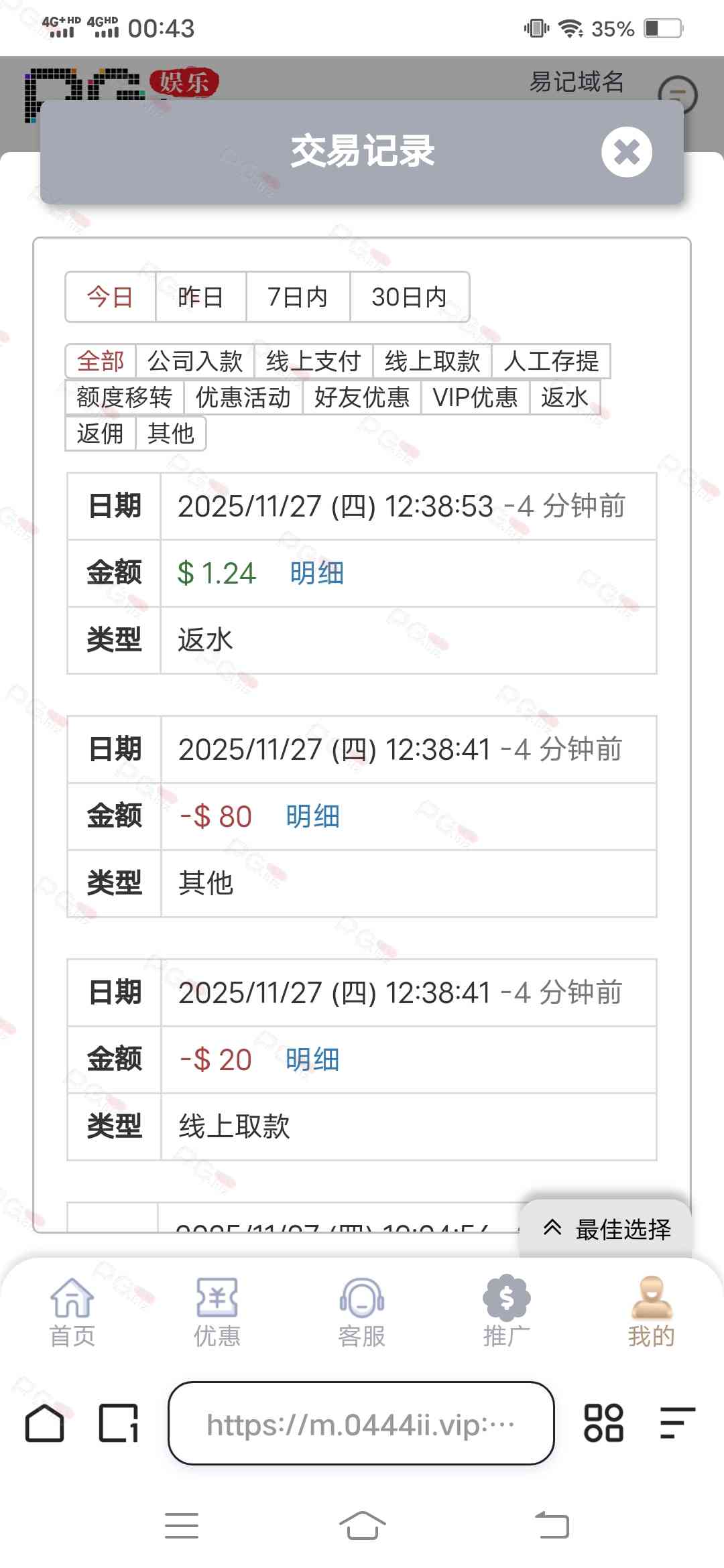Show records for 7日内
The width and height of the screenshot is (724, 1568).
pos(298,297)
